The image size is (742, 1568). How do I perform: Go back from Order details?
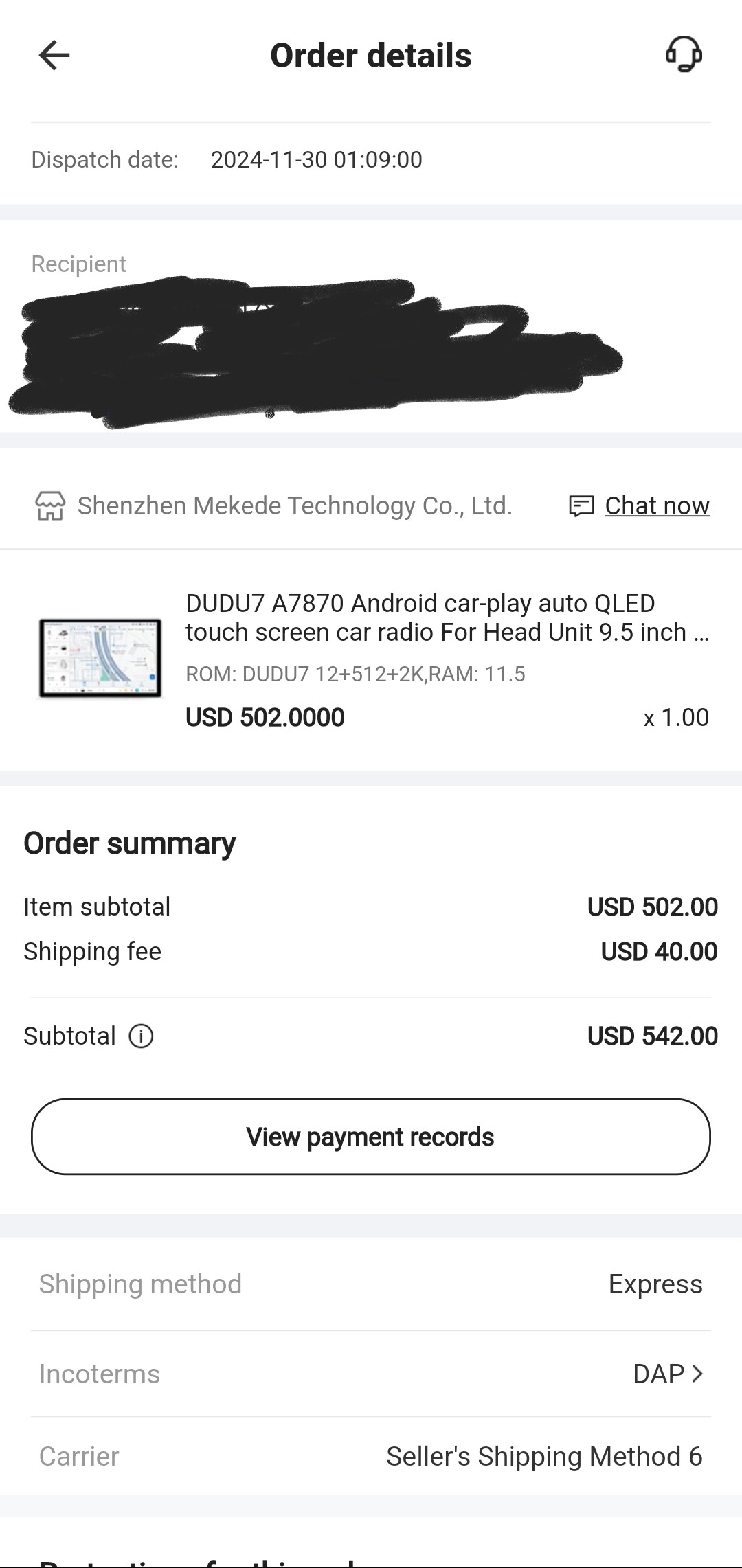click(54, 56)
